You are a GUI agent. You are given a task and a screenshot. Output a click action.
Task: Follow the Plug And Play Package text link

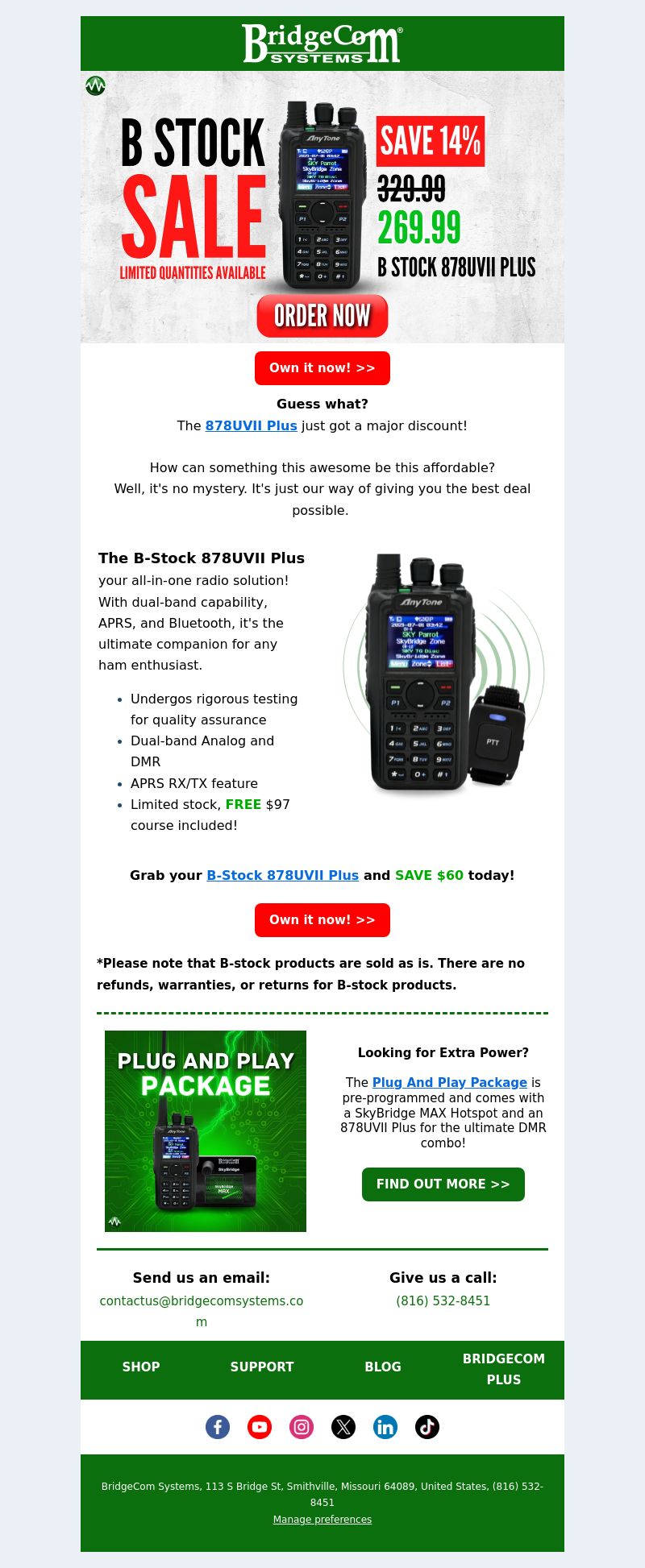449,1082
